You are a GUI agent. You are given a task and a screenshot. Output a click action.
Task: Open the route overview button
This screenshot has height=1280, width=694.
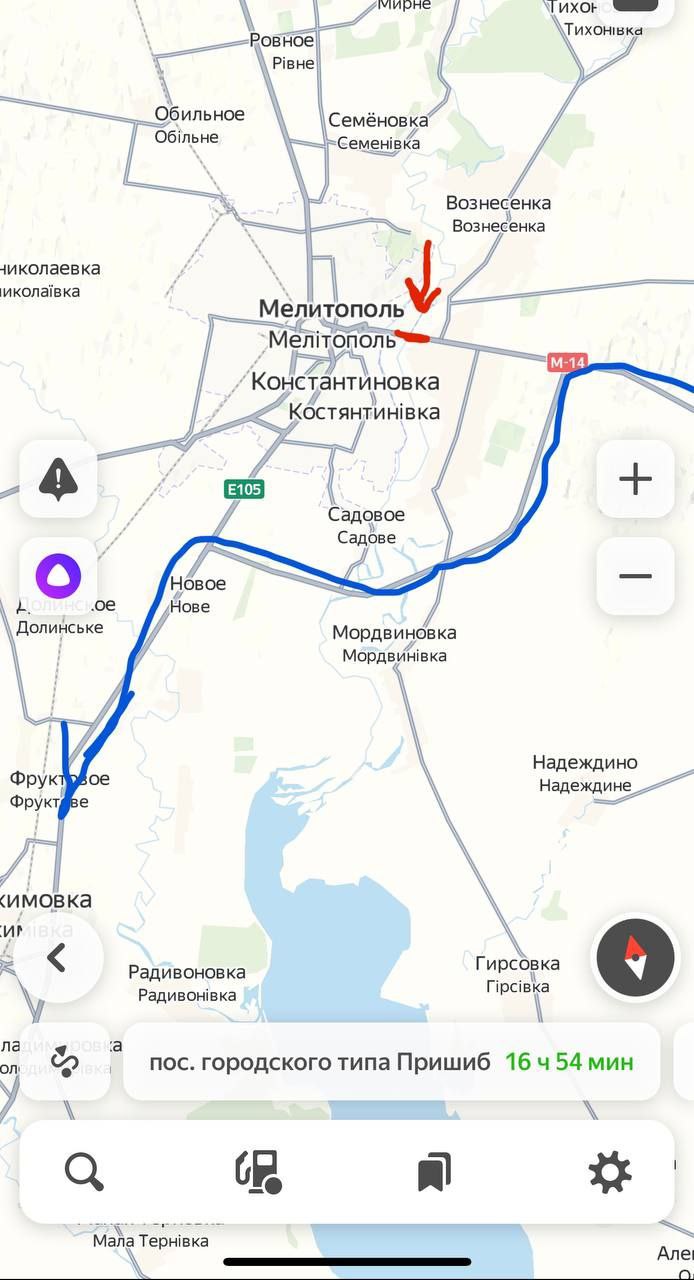click(65, 1062)
